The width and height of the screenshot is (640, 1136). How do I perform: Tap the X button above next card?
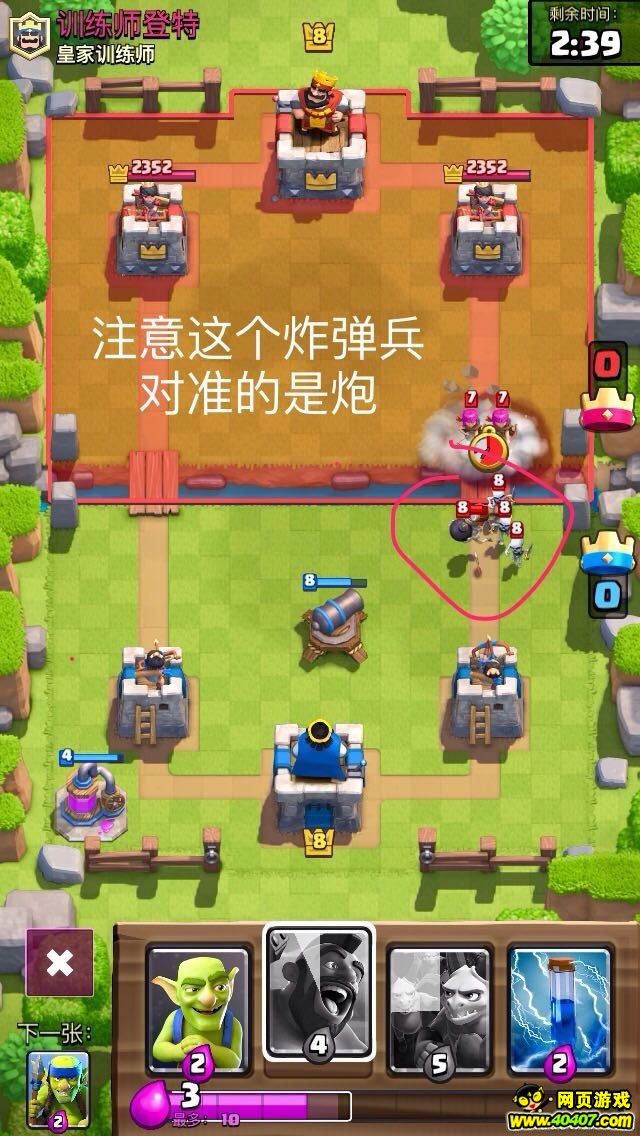point(60,962)
